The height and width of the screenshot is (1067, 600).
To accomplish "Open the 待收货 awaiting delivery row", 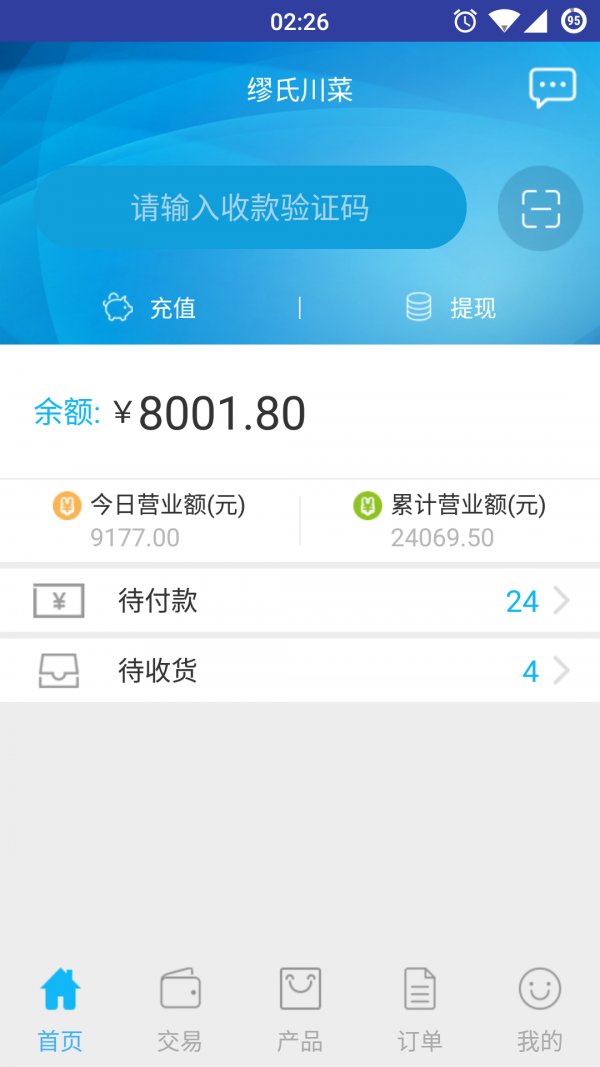I will pyautogui.click(x=300, y=671).
